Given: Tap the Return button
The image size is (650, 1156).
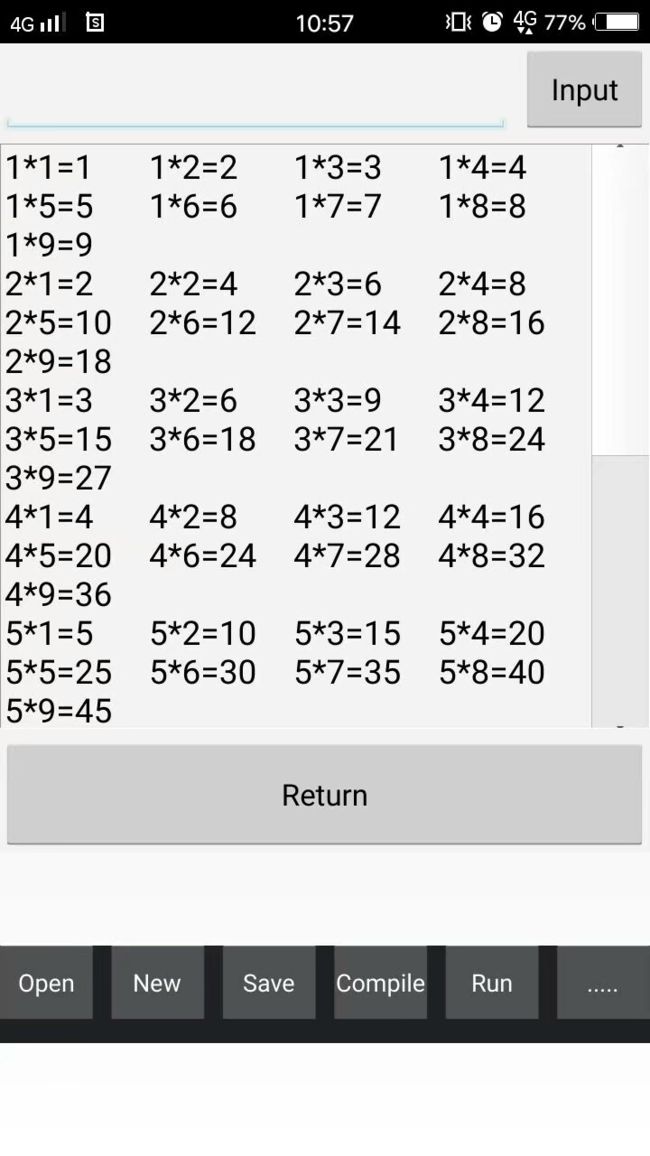Looking at the screenshot, I should (x=324, y=794).
